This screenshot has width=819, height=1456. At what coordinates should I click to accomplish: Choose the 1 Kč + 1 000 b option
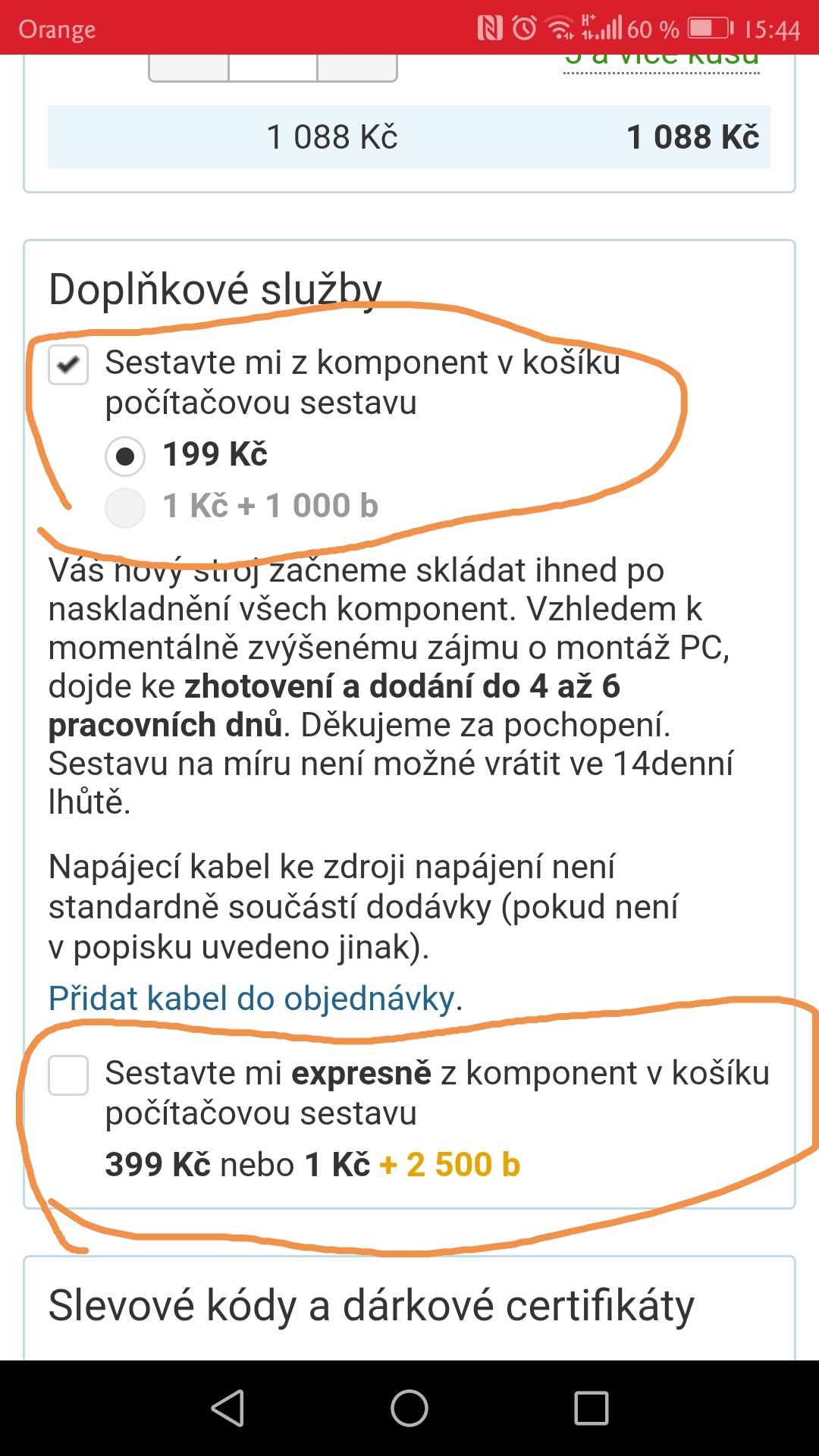125,507
